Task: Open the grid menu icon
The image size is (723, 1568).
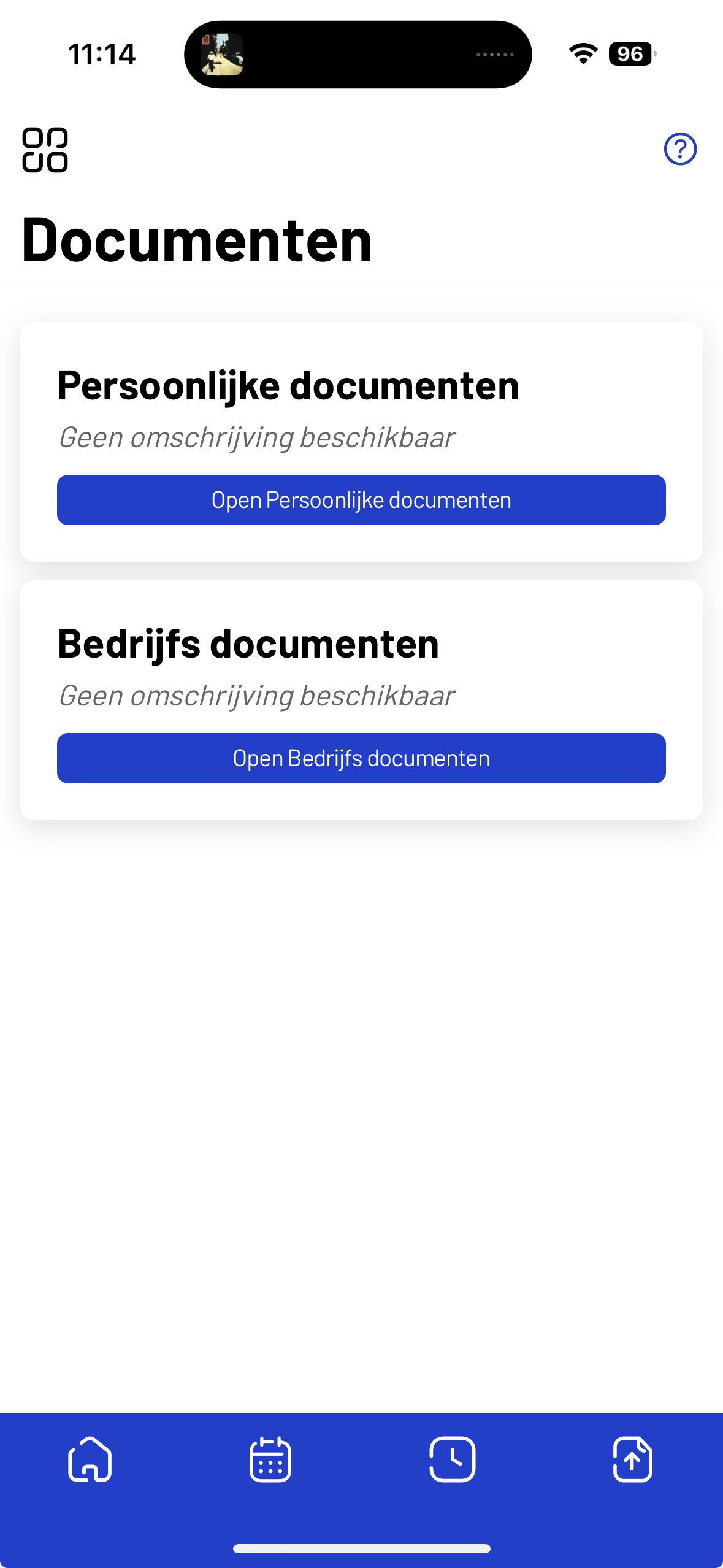Action: (x=45, y=150)
